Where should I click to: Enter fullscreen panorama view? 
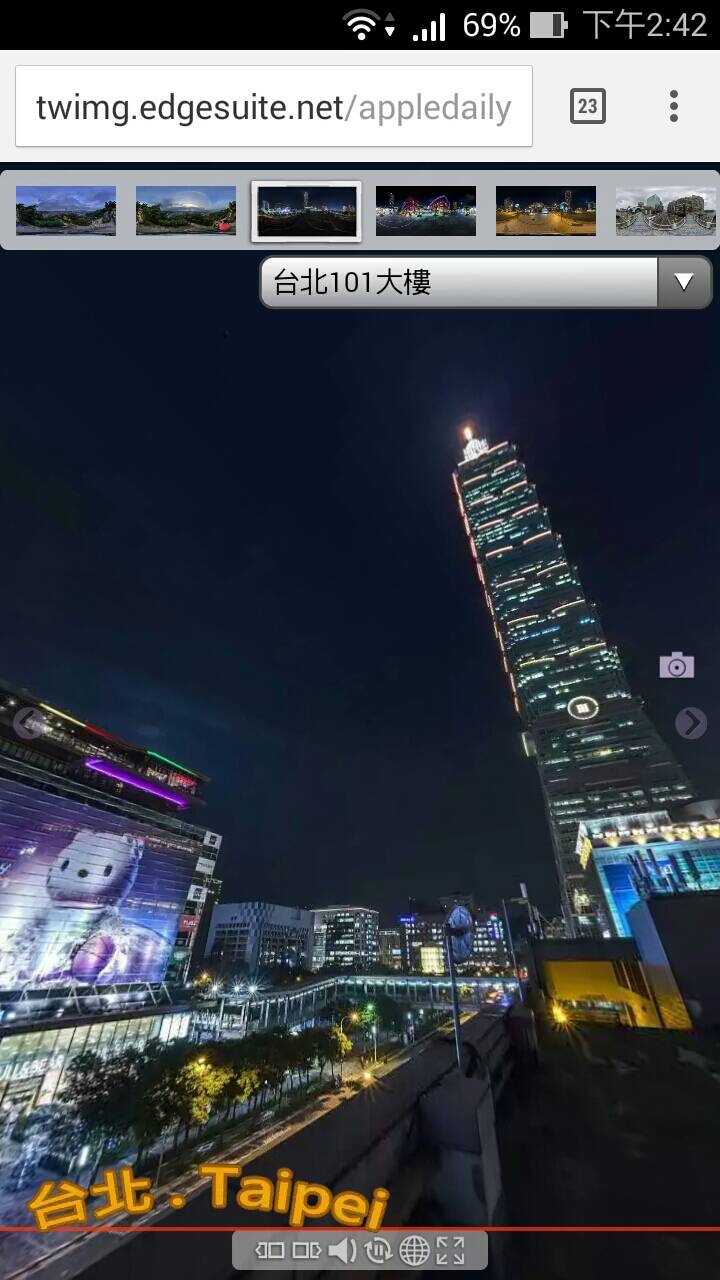tap(451, 1250)
